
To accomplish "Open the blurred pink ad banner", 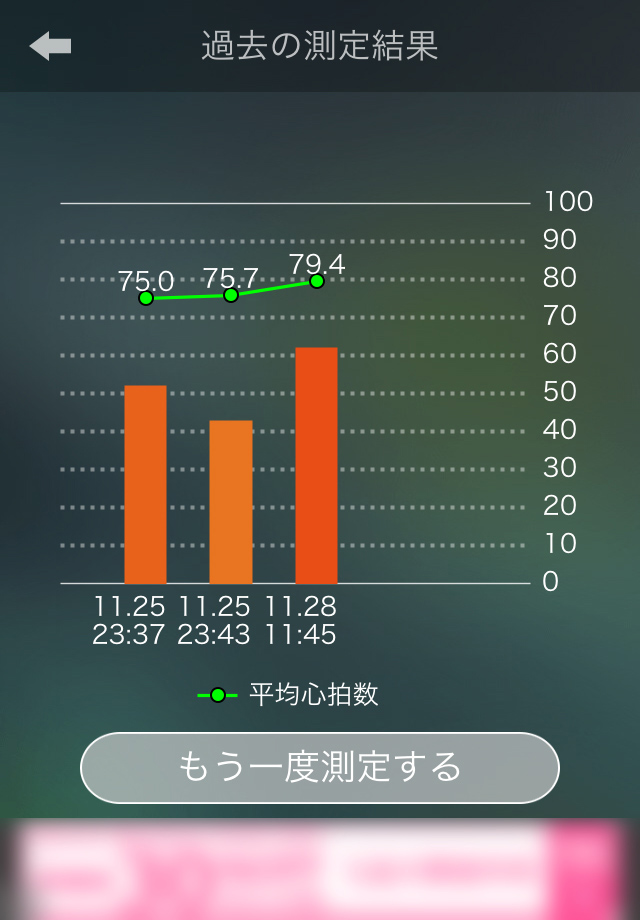I will pos(320,868).
